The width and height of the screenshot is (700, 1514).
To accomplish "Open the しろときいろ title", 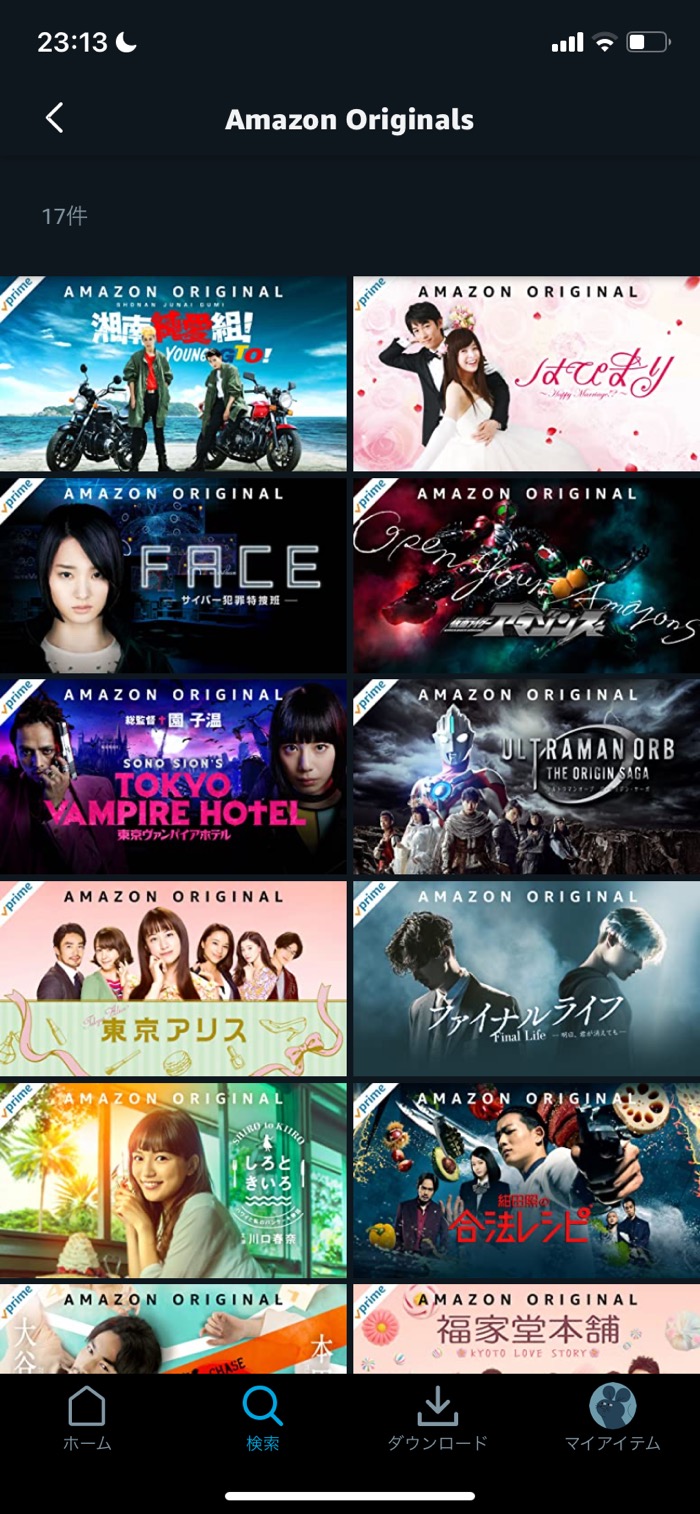I will pyautogui.click(x=174, y=1180).
